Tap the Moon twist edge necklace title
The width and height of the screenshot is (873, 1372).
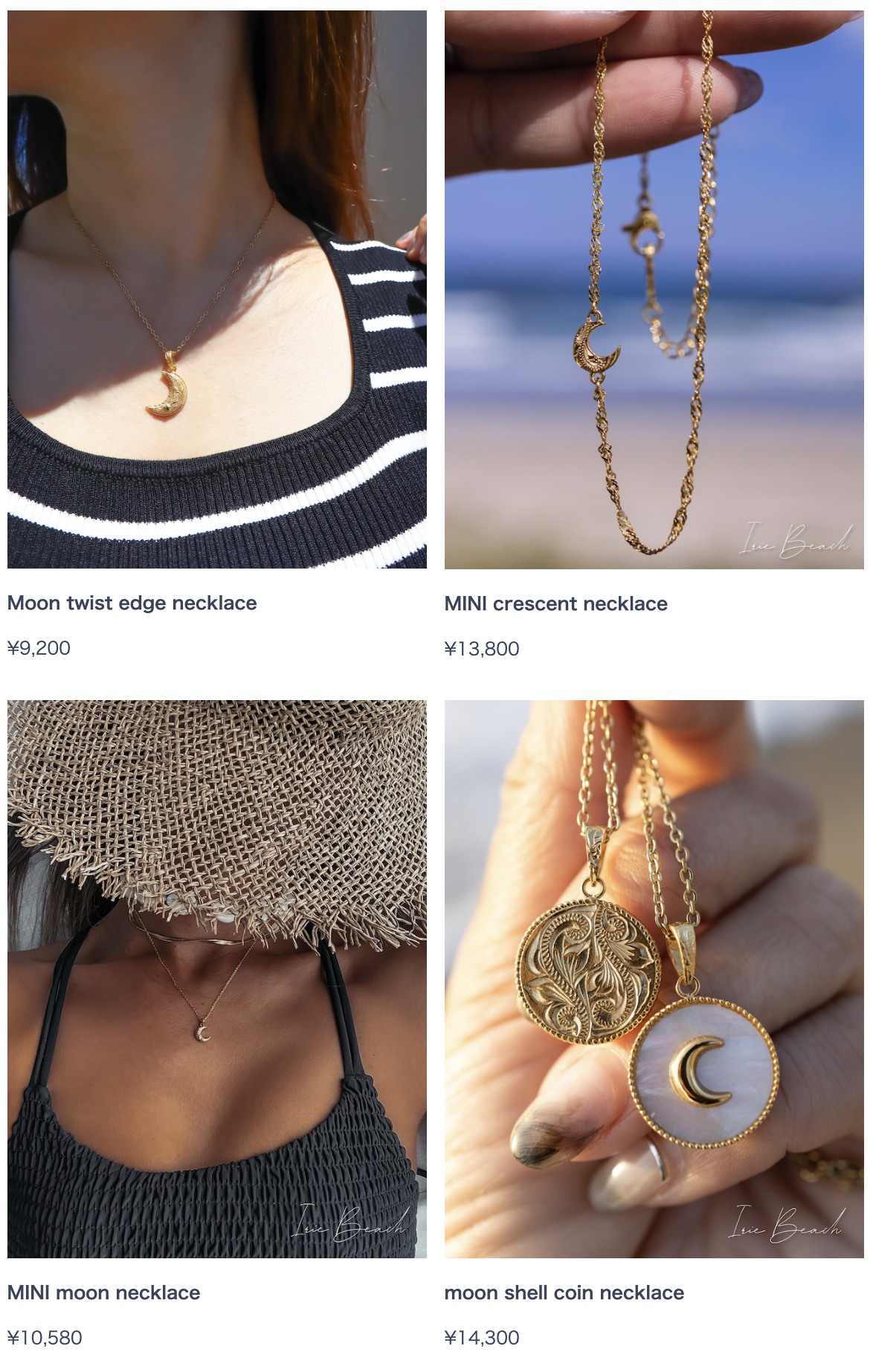[x=132, y=603]
